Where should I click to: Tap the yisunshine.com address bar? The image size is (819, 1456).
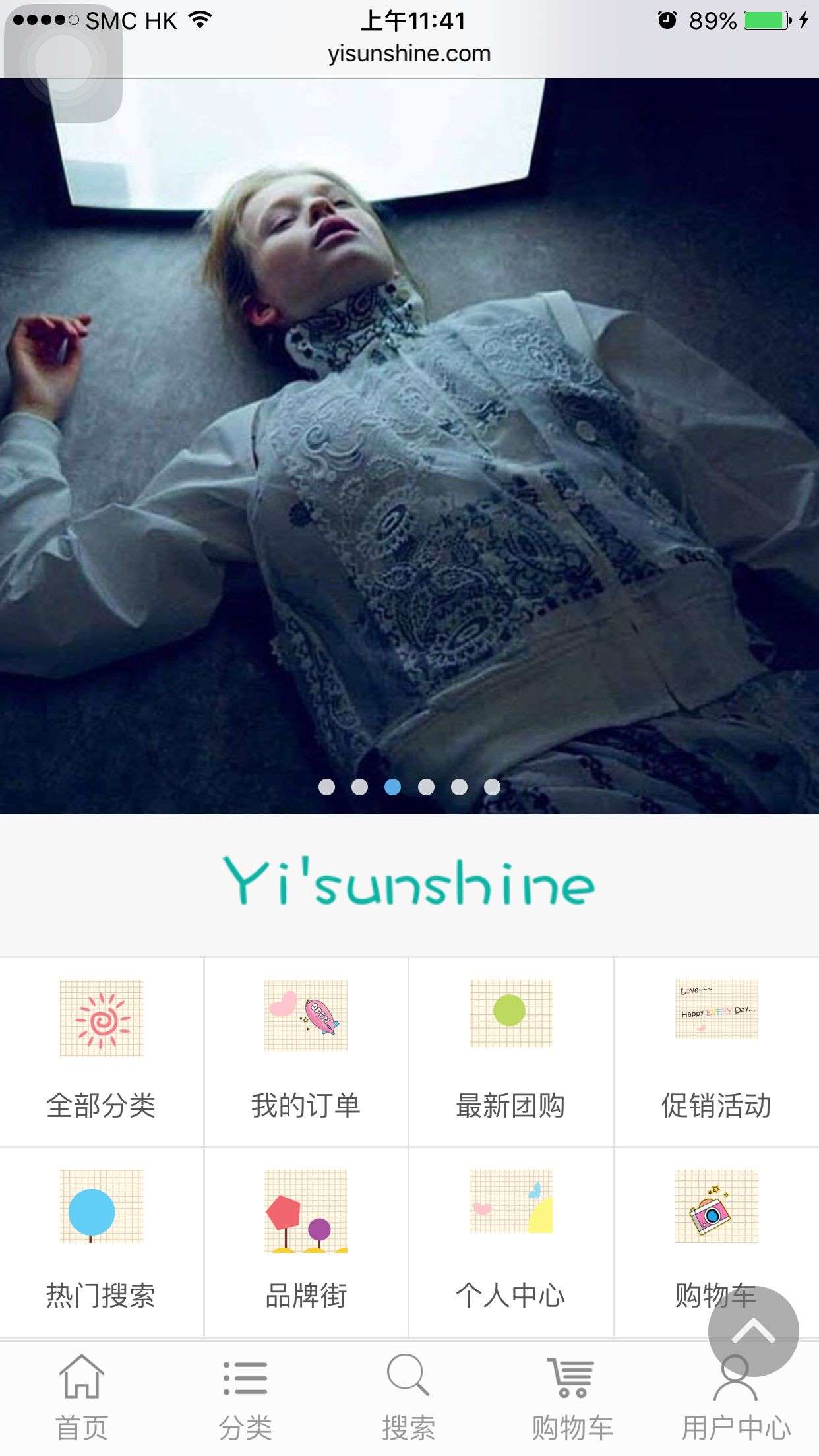(409, 54)
